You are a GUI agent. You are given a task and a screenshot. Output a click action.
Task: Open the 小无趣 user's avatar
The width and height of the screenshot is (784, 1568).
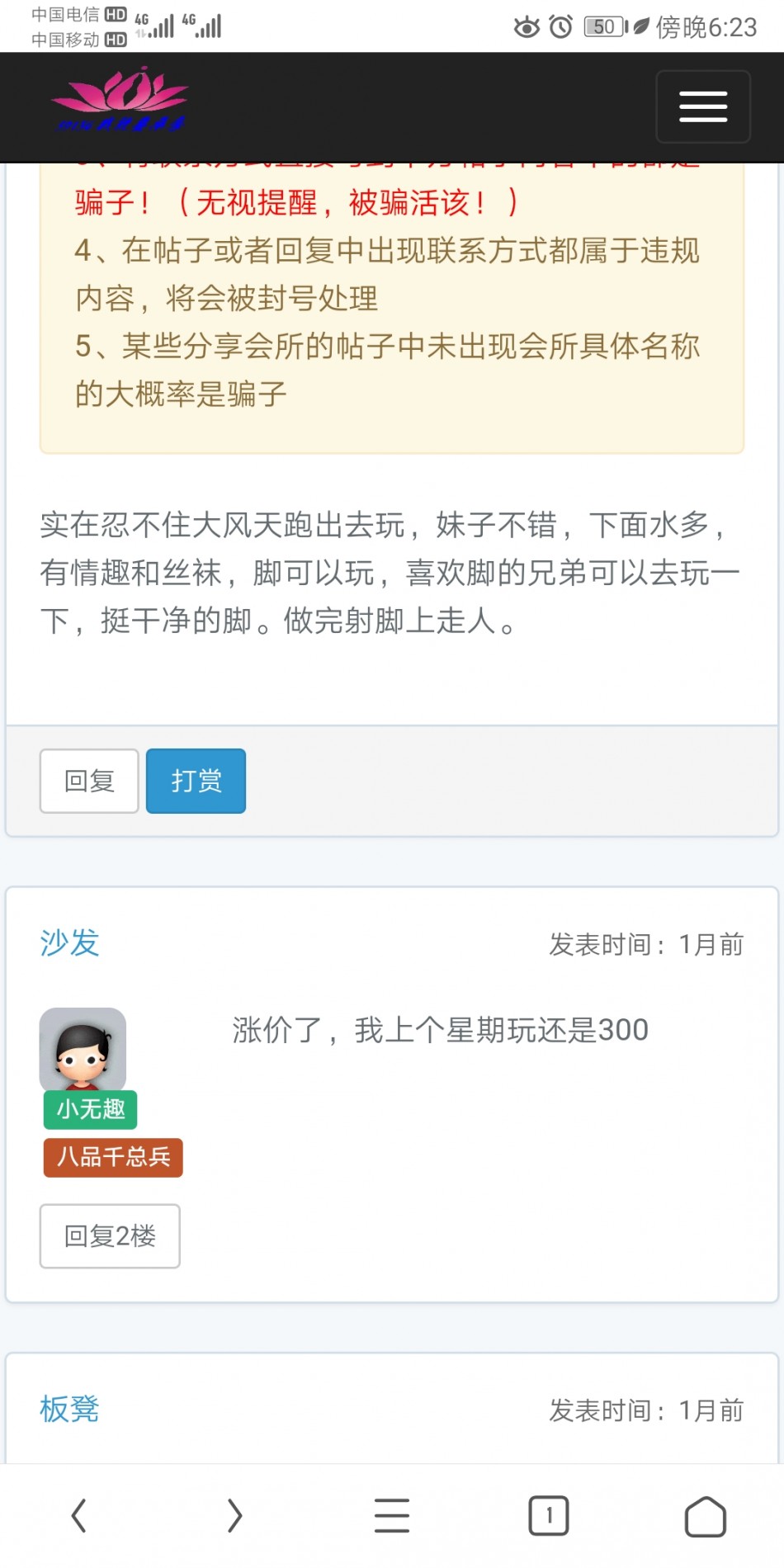(83, 1049)
